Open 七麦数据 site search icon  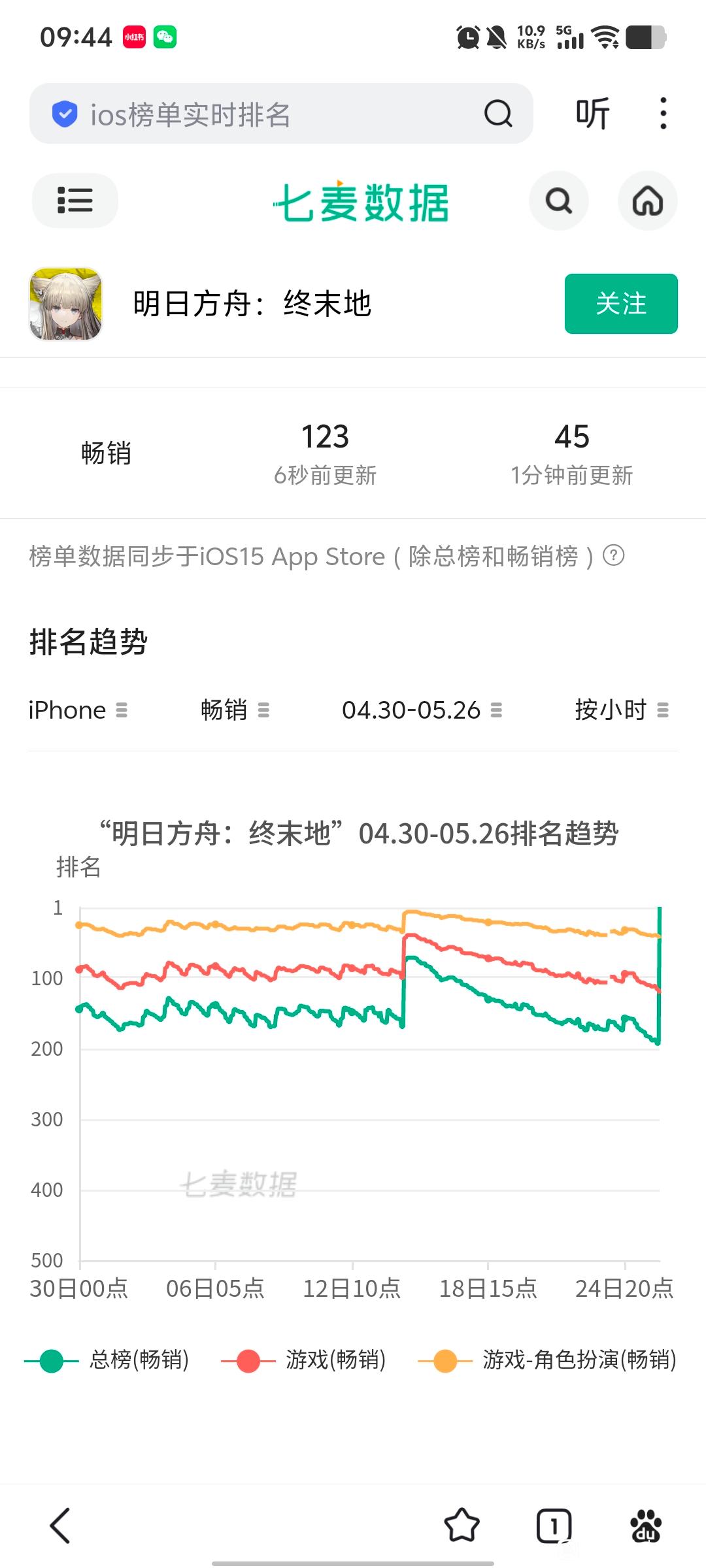coord(559,201)
